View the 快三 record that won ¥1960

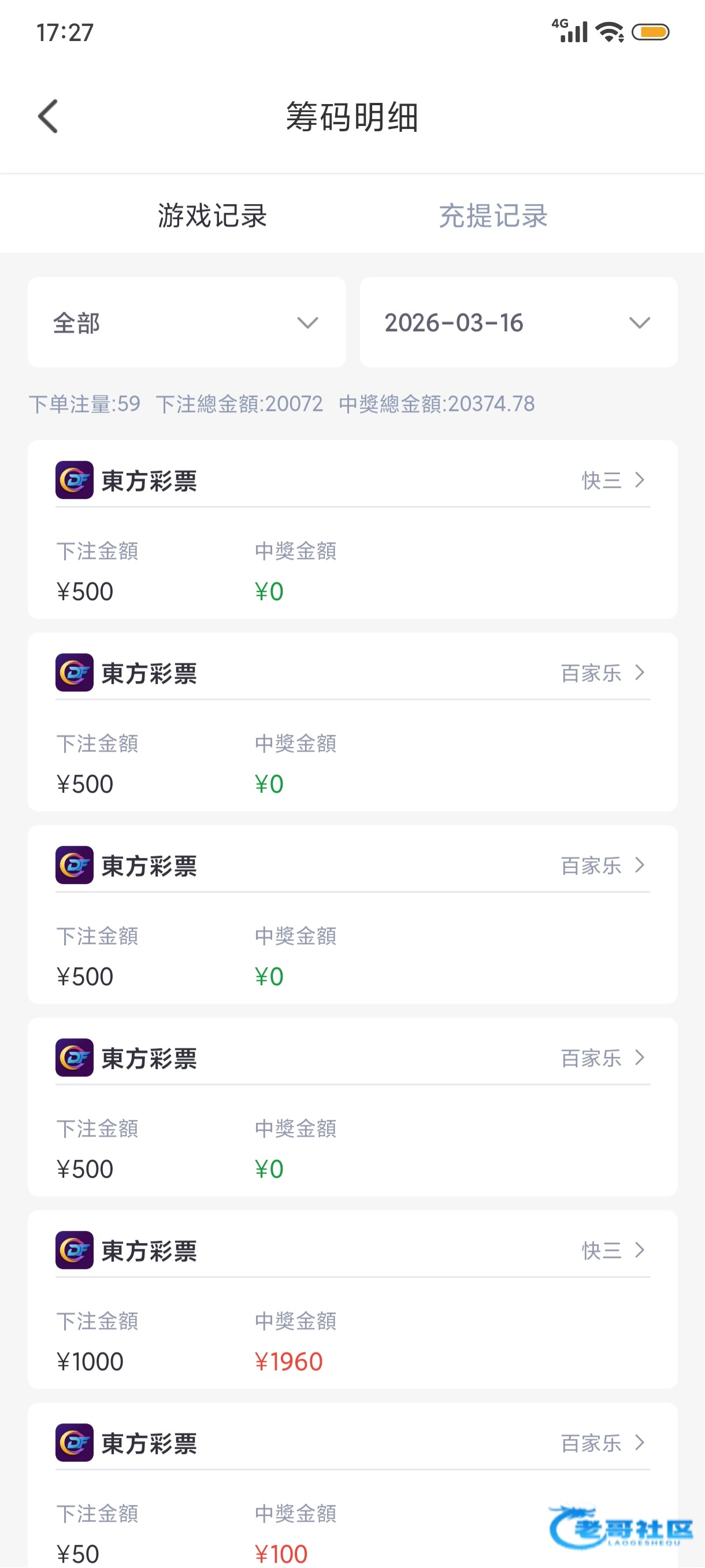(612, 1250)
